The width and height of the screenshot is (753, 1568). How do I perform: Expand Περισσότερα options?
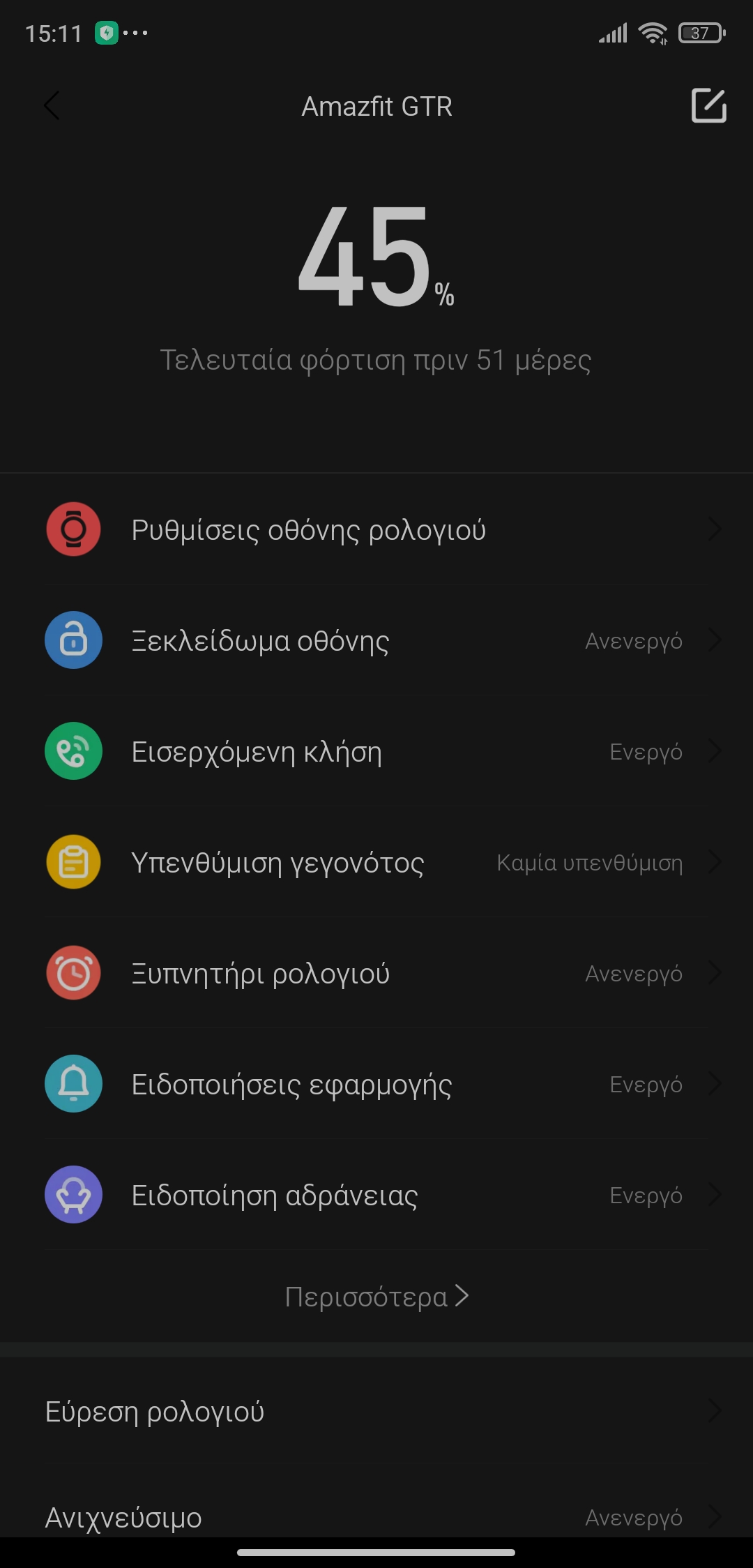pos(376,1297)
